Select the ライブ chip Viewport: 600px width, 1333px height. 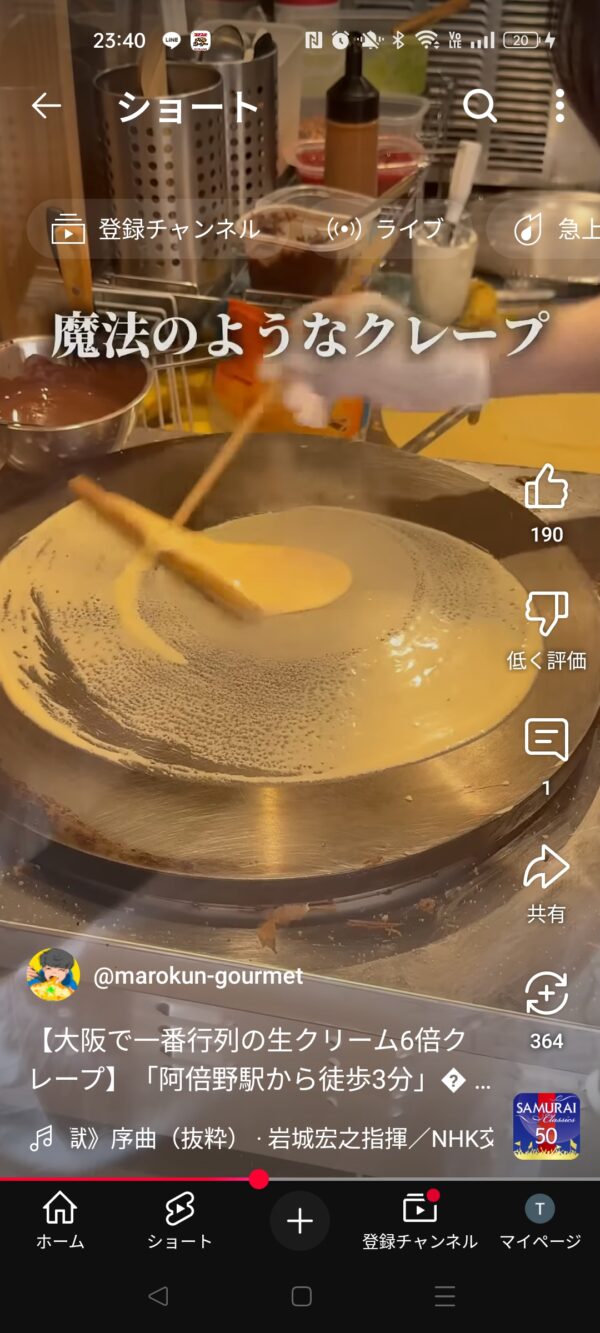pyautogui.click(x=386, y=229)
